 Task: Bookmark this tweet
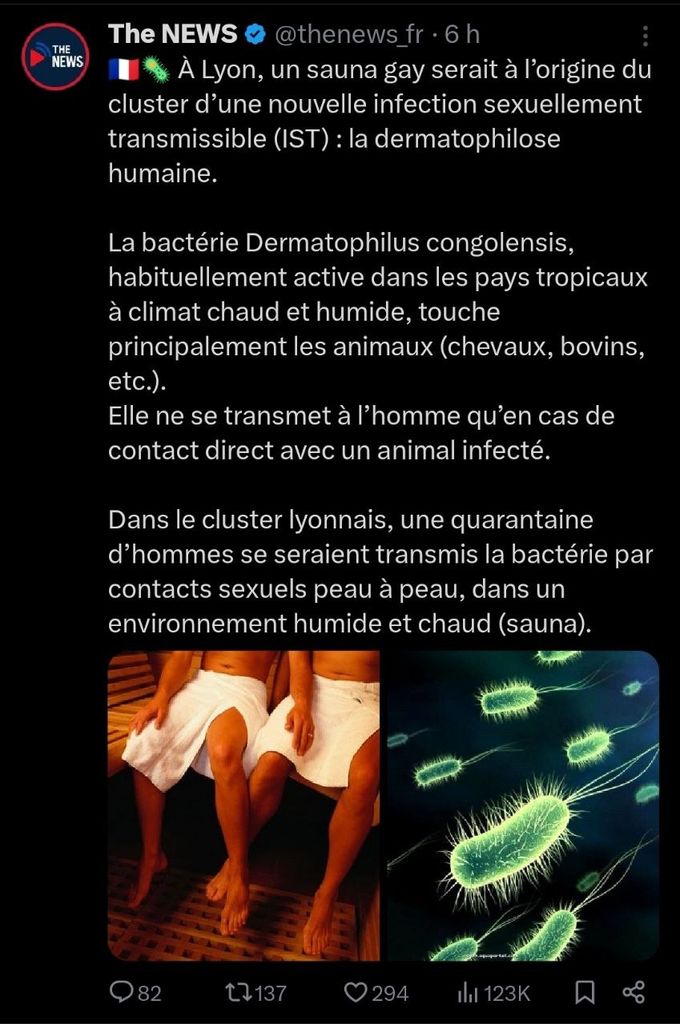coord(584,993)
